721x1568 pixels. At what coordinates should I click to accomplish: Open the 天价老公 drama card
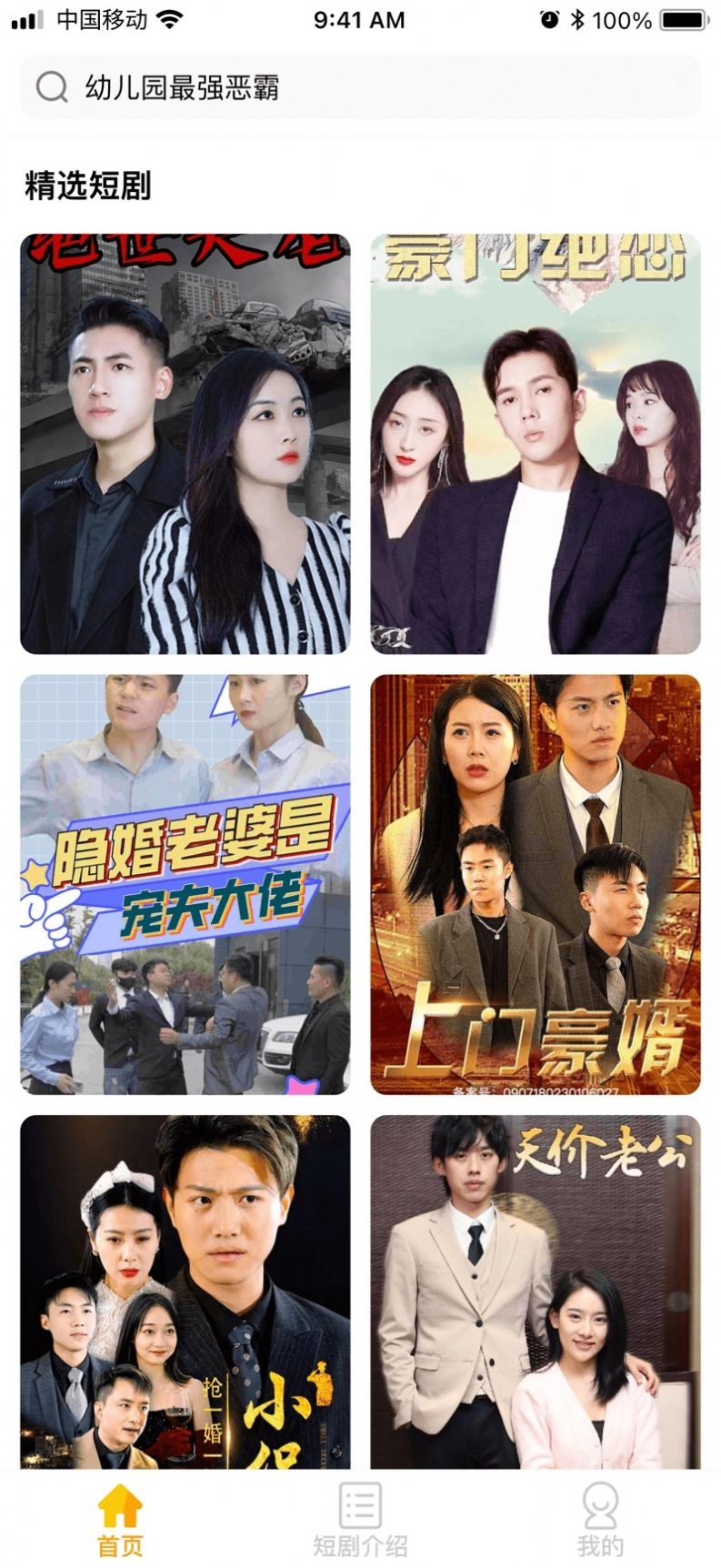[535, 1292]
